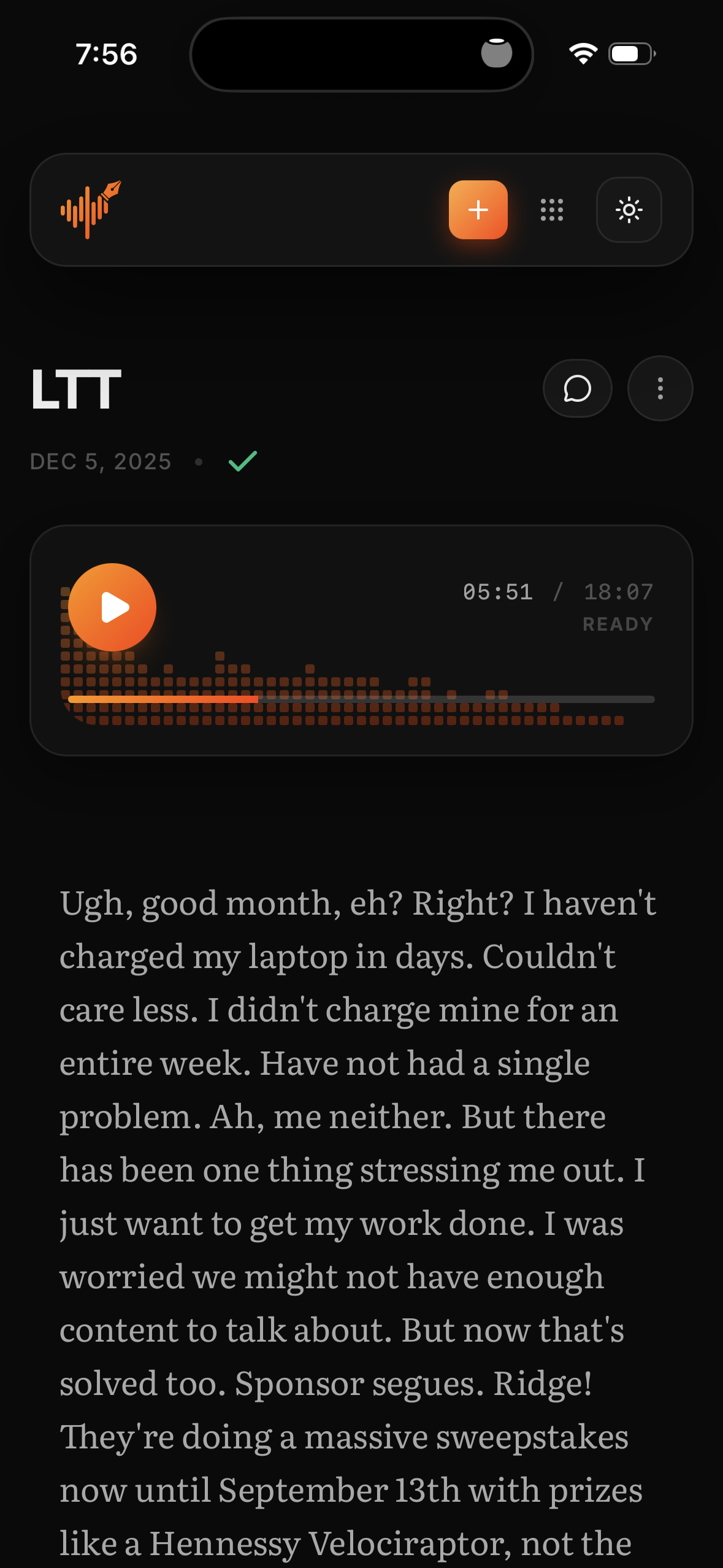
Task: Toggle the theme with the brightness icon
Action: click(629, 209)
